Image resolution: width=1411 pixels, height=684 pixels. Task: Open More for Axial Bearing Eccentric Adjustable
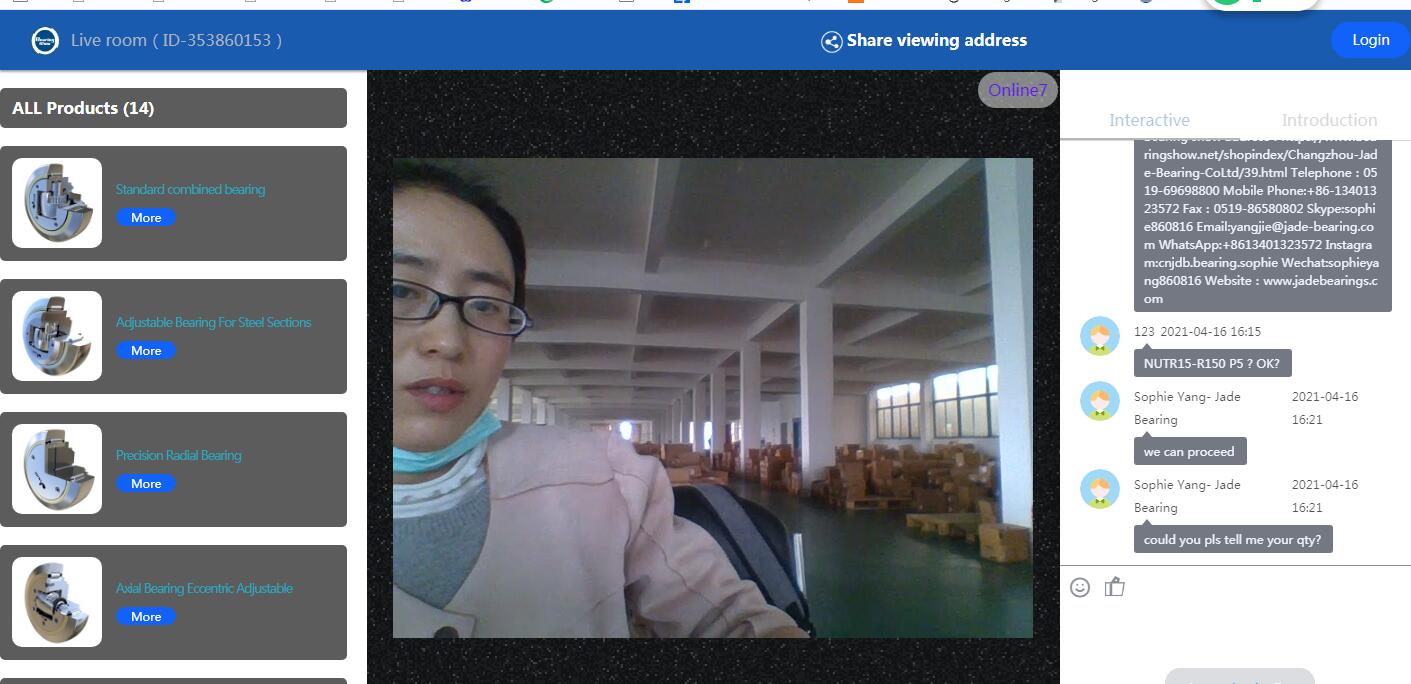[146, 617]
